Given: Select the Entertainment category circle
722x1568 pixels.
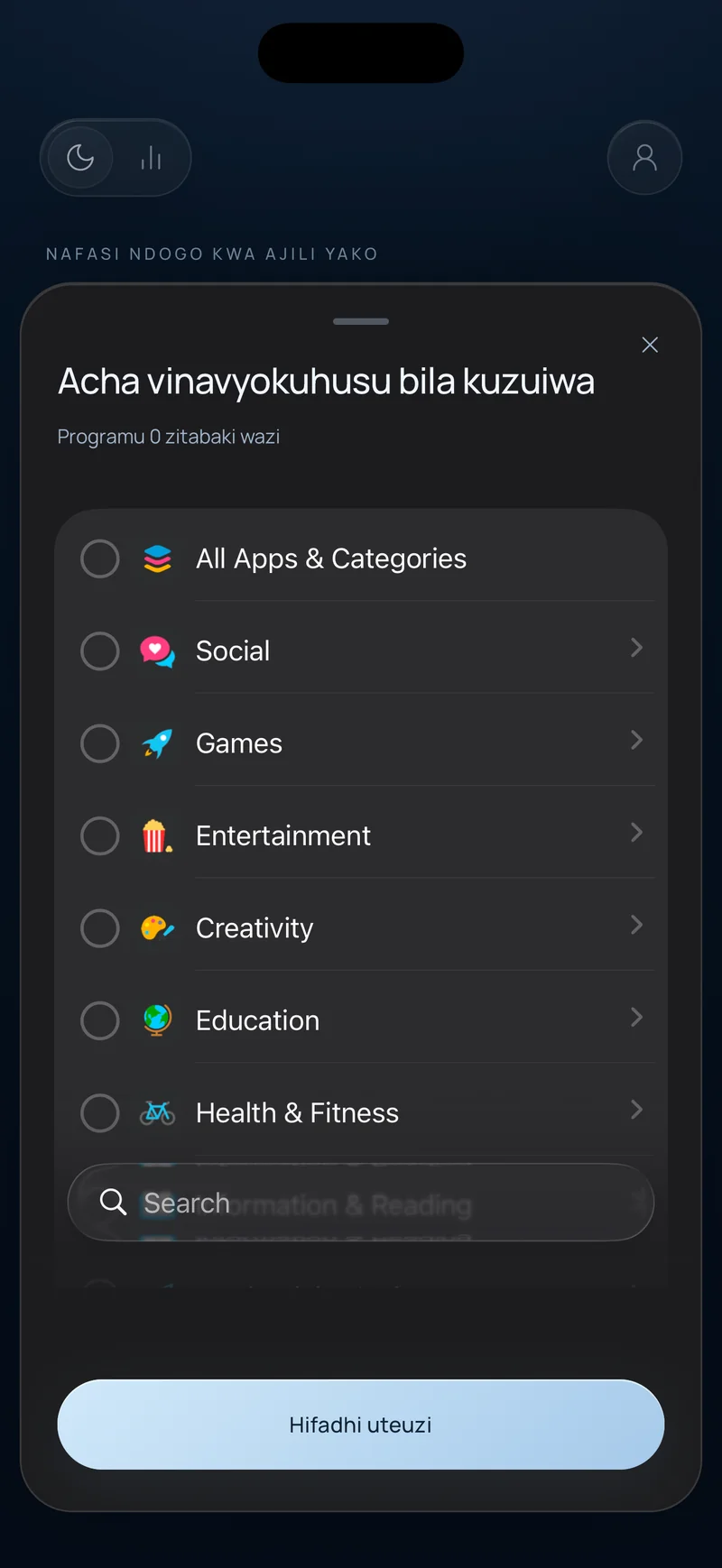Looking at the screenshot, I should [x=100, y=835].
